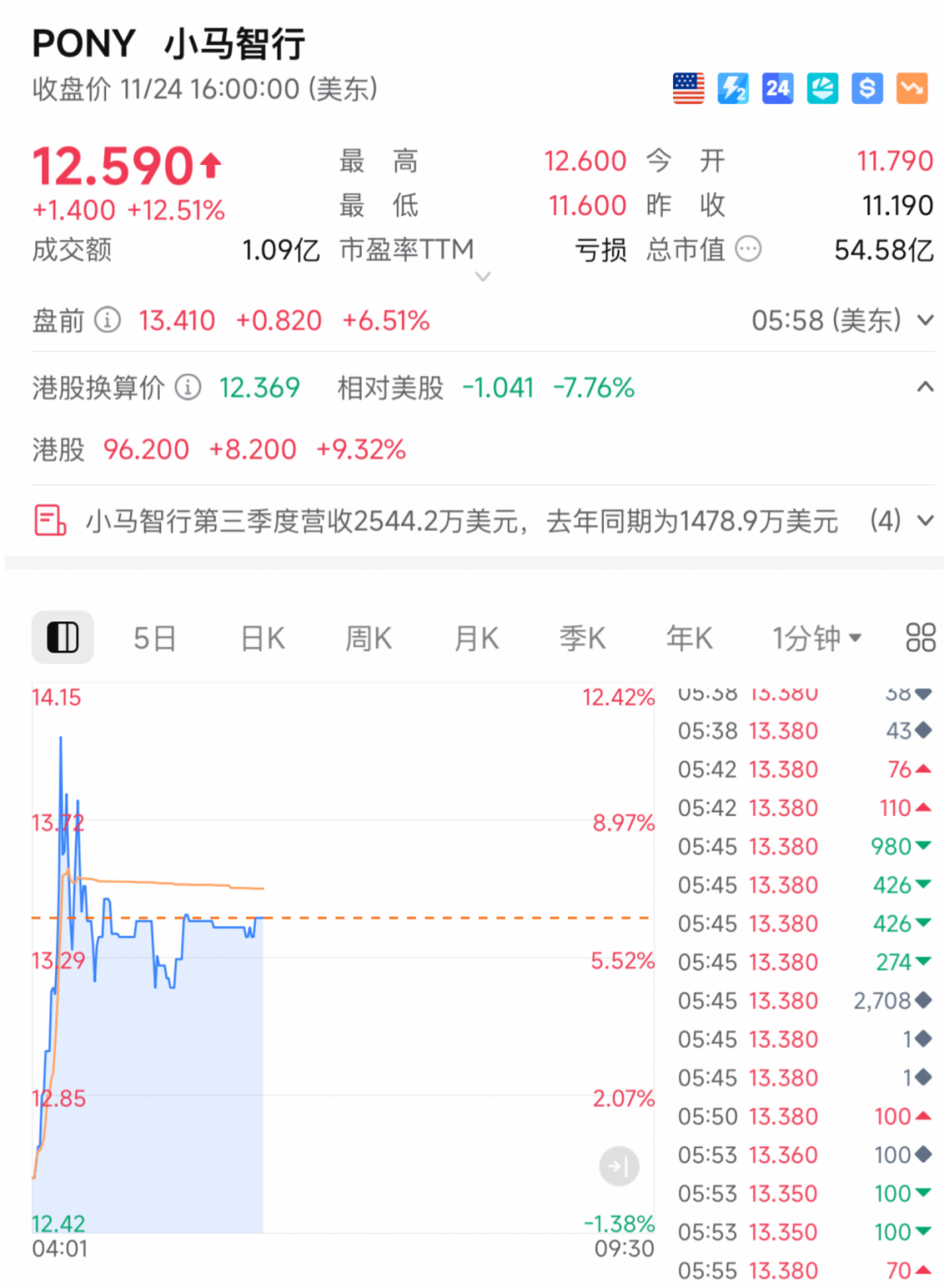The image size is (944, 1288).
Task: Open the Level 2 quotes lightning icon
Action: point(733,87)
